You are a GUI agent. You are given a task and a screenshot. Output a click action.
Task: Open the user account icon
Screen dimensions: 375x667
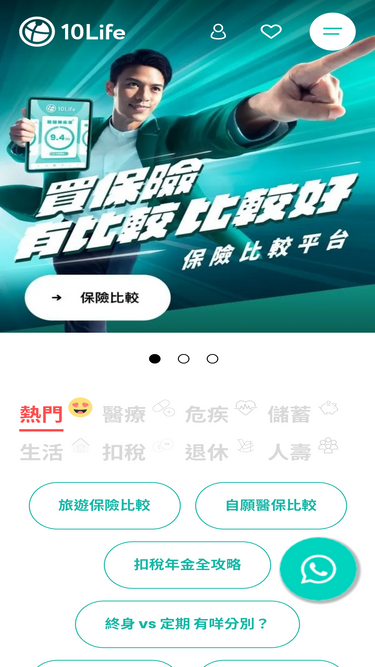[218, 32]
